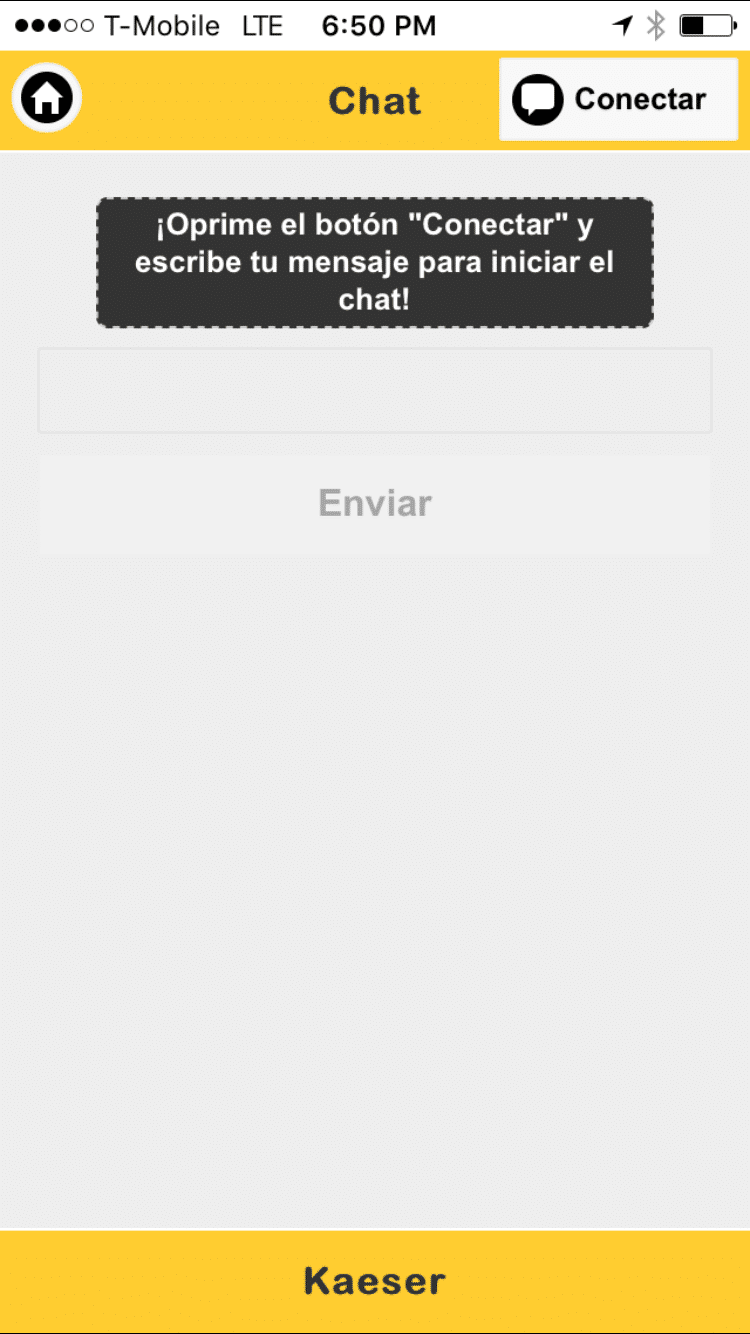Tap the Conectar button
This screenshot has width=750, height=1334.
pos(618,99)
